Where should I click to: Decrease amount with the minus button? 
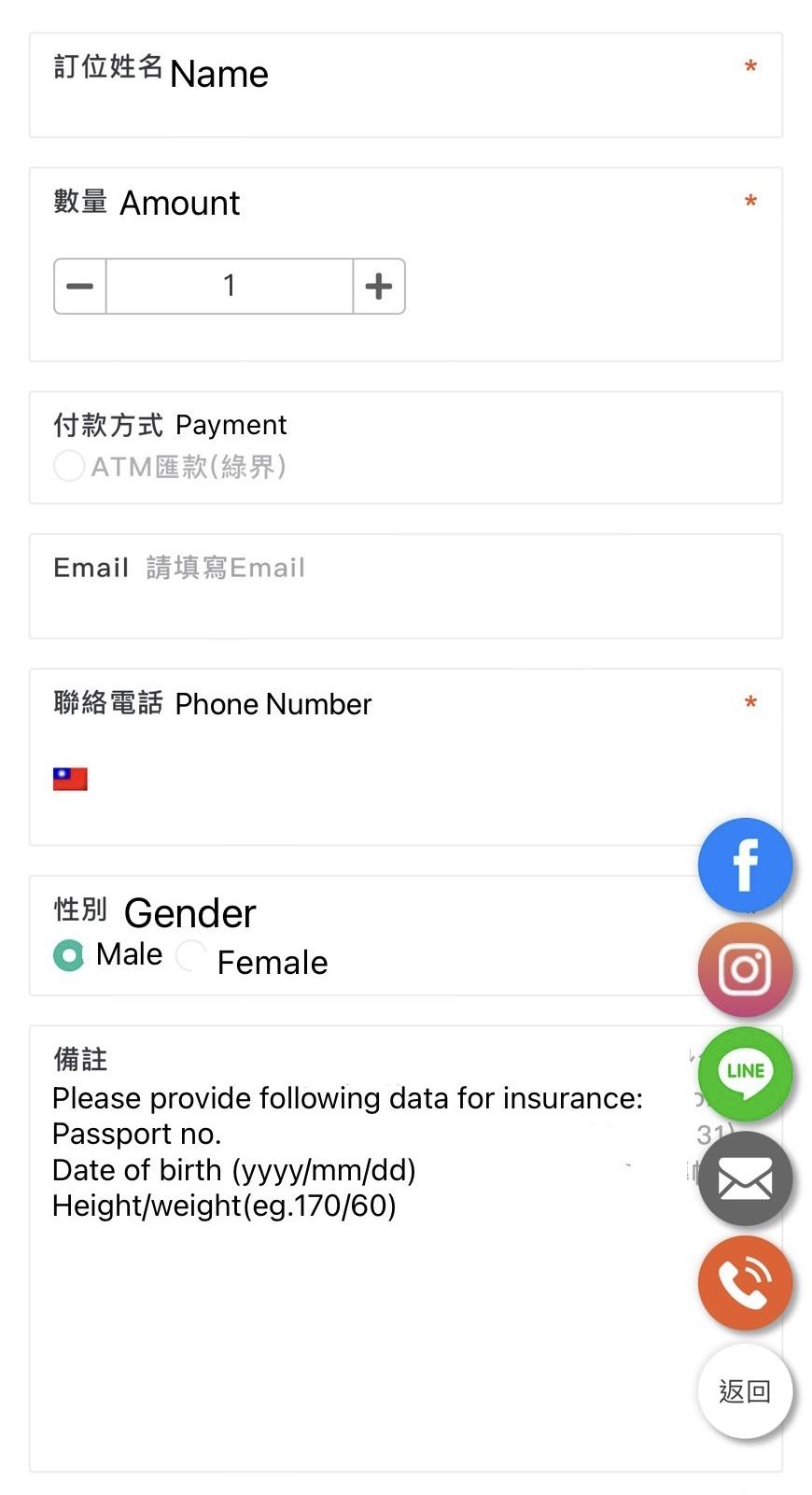point(80,286)
